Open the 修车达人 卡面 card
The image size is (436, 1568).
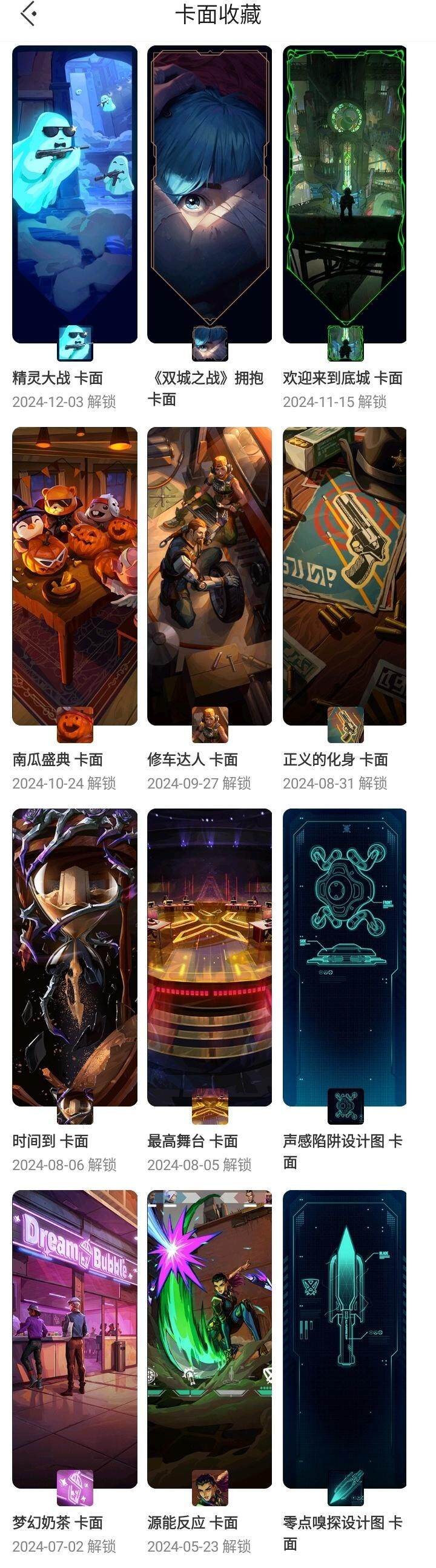210,576
